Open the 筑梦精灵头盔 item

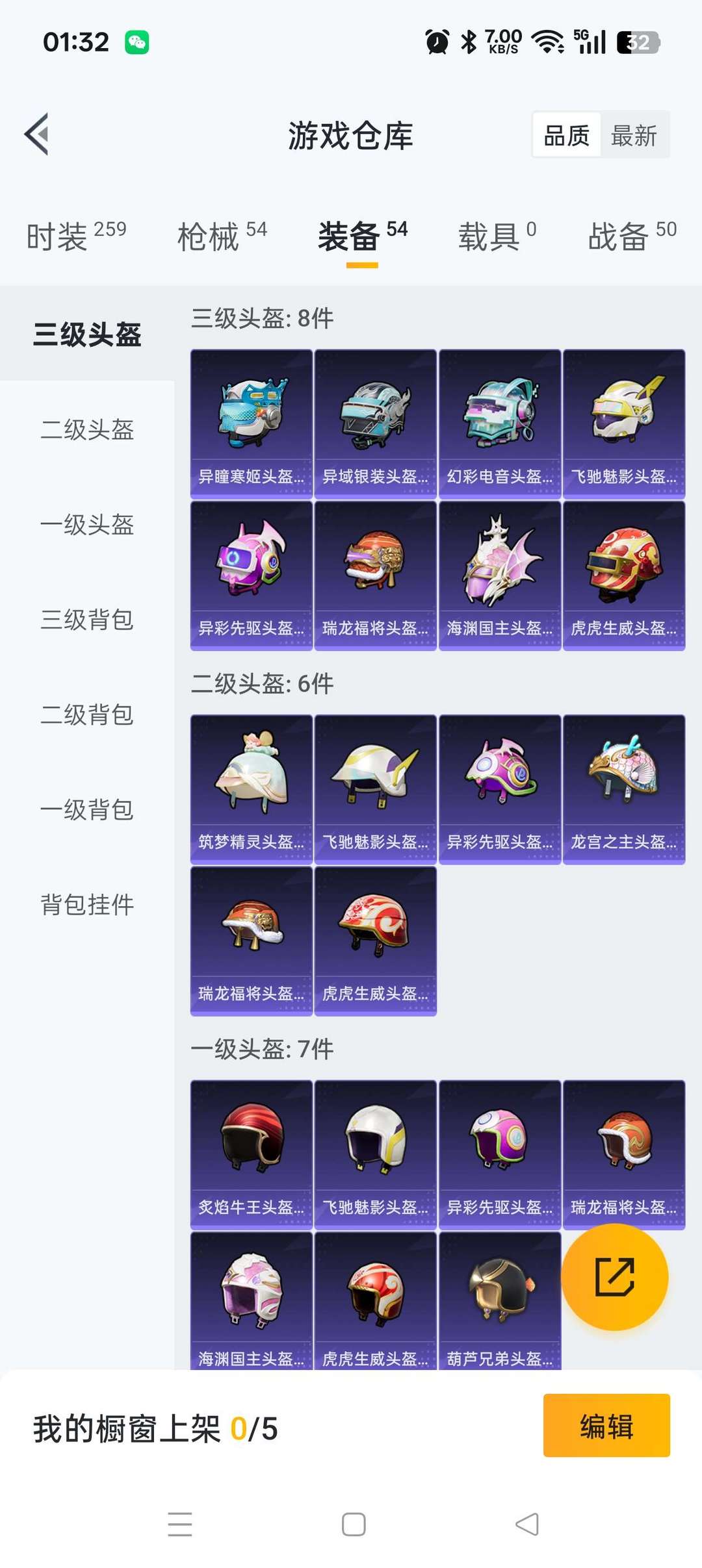tap(252, 789)
